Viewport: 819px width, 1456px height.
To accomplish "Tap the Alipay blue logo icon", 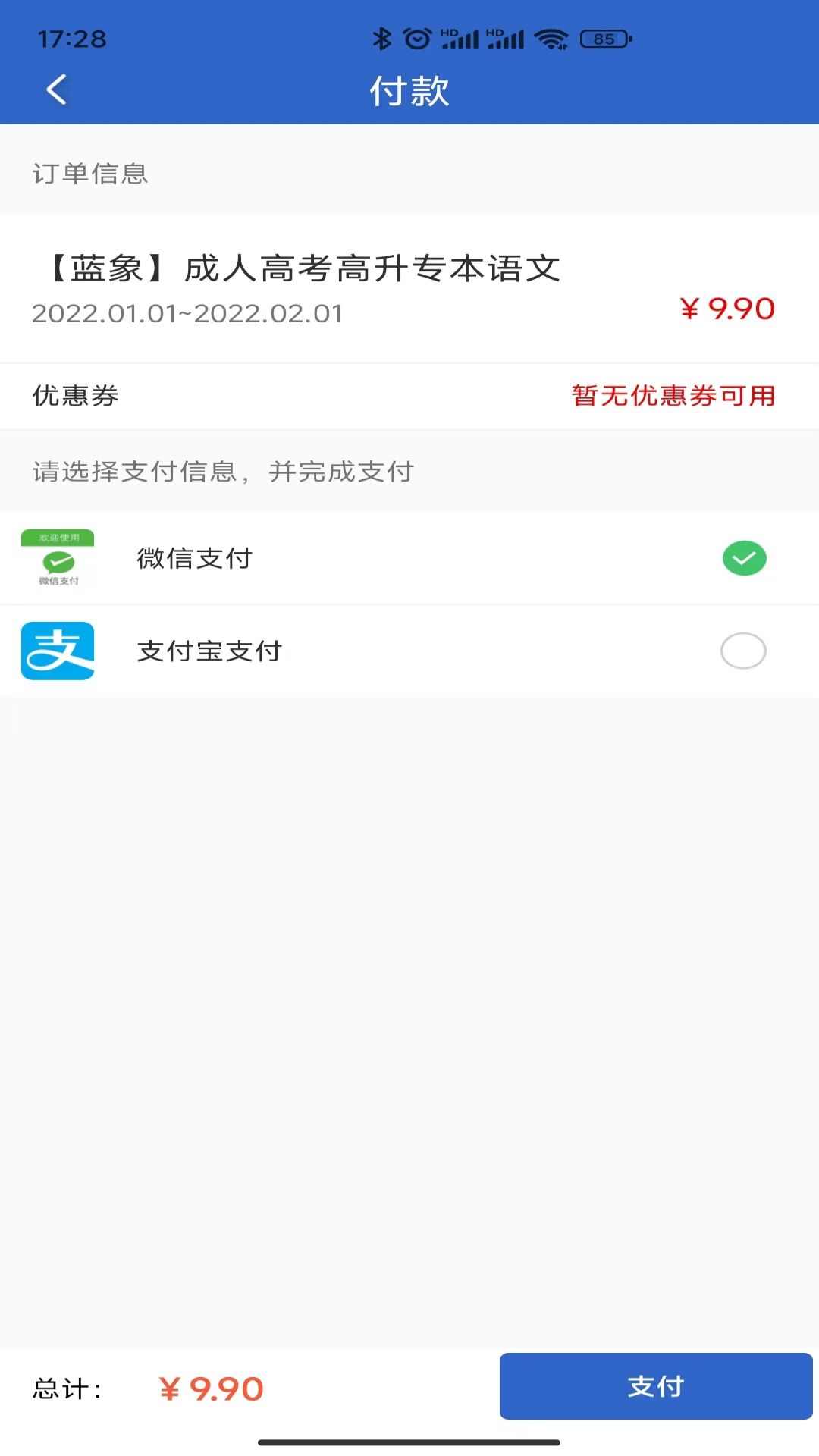I will 58,651.
